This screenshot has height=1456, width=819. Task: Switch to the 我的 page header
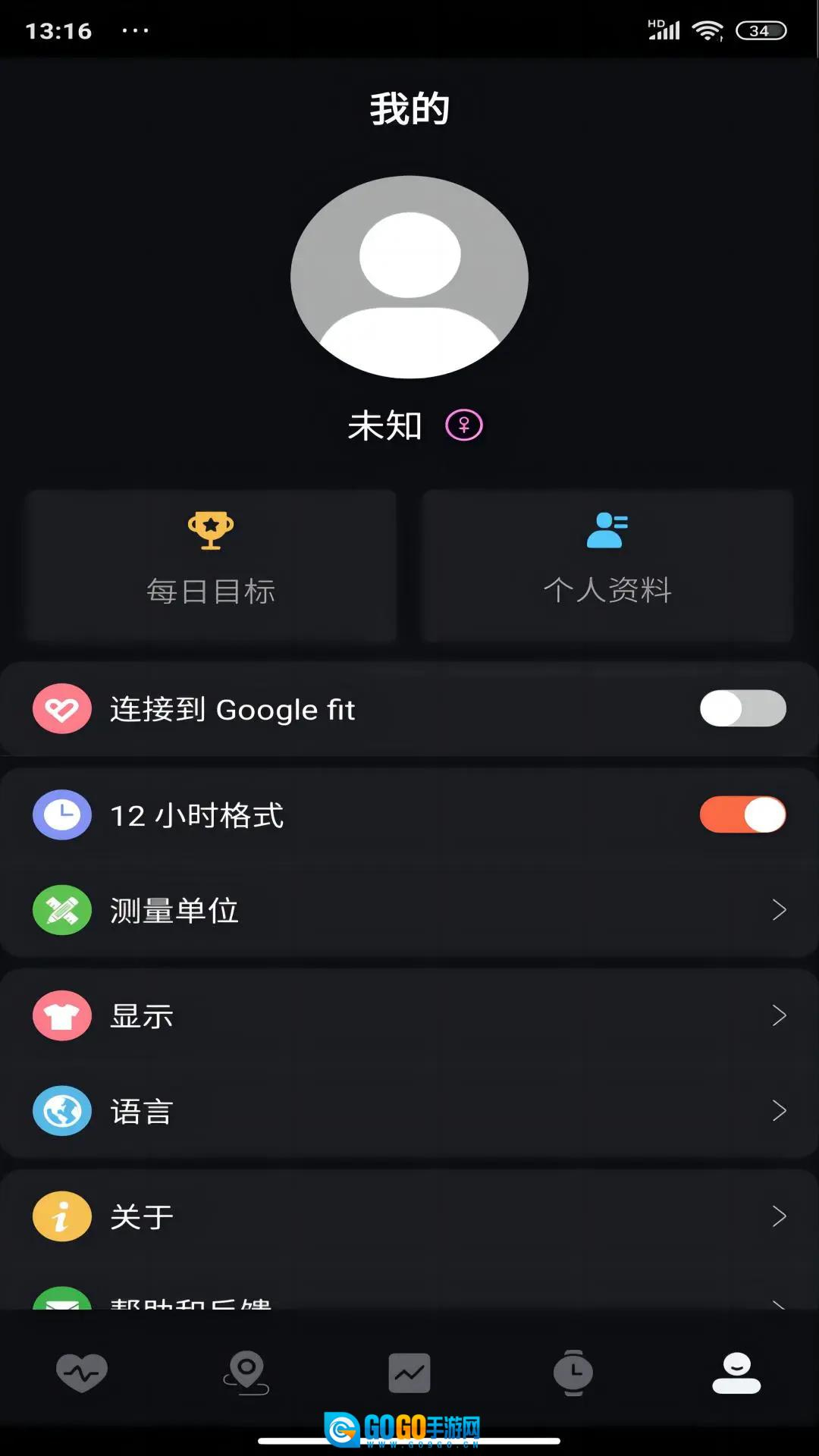(x=409, y=108)
